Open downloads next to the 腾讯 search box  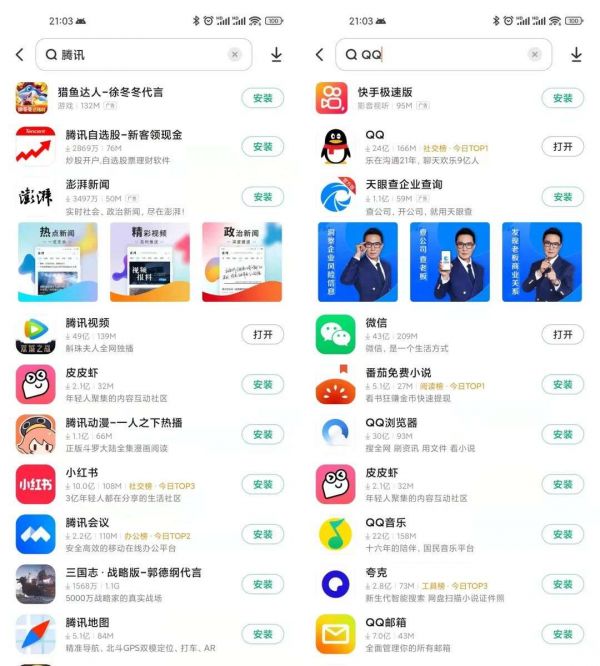[x=276, y=54]
